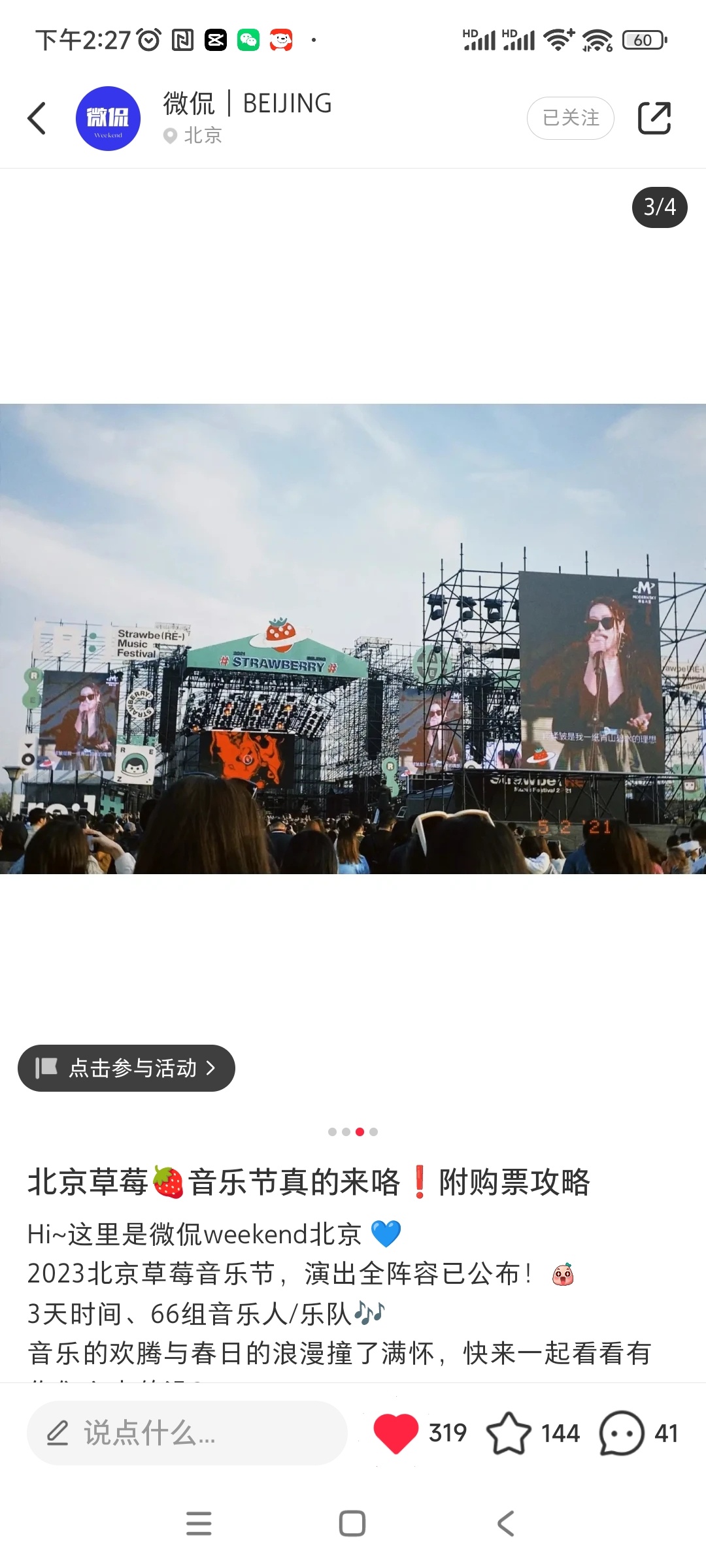Open recent apps from the navigation bar
The width and height of the screenshot is (706, 1568).
pos(199,1524)
